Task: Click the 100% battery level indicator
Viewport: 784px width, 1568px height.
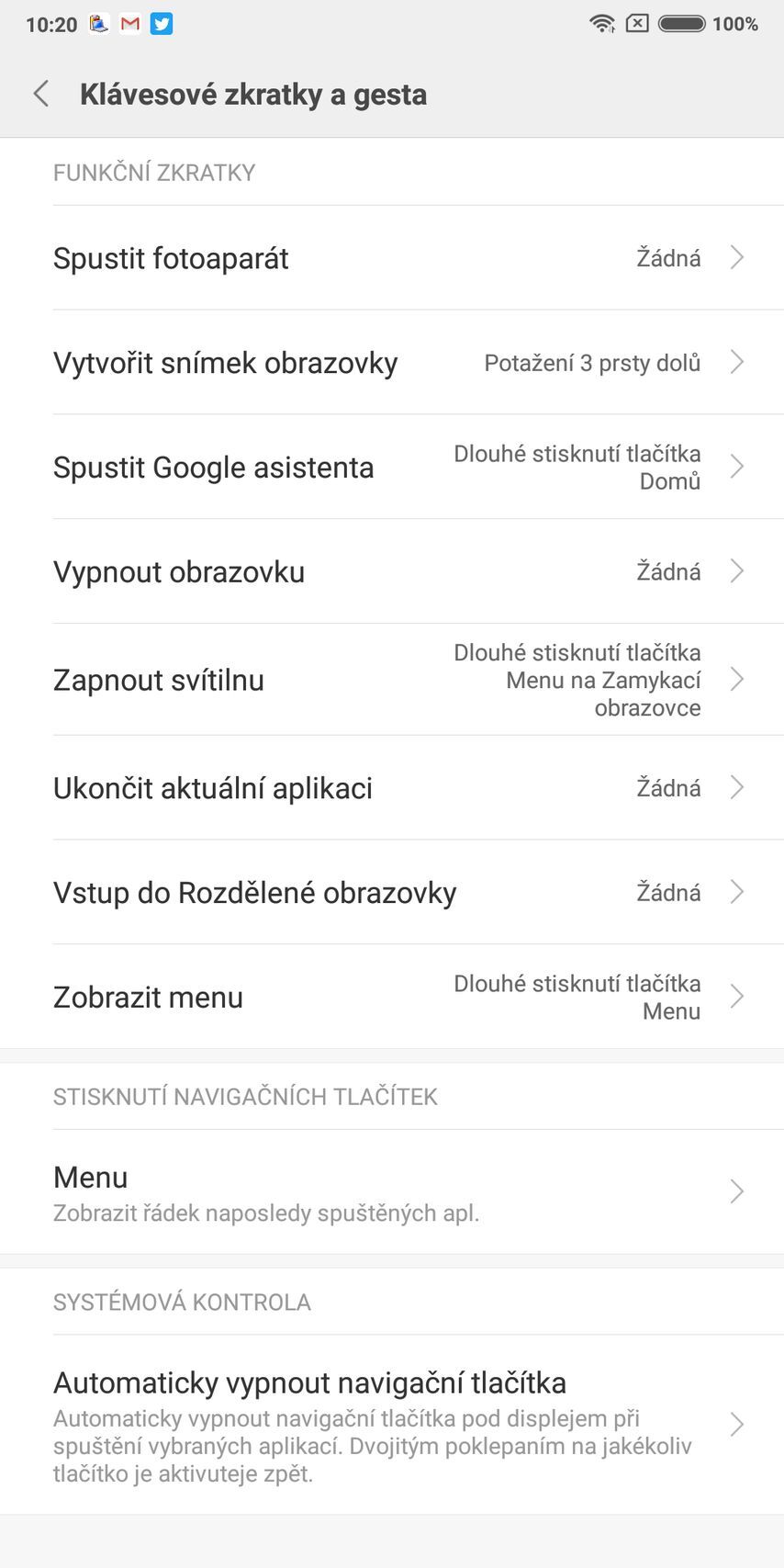Action: point(734,24)
